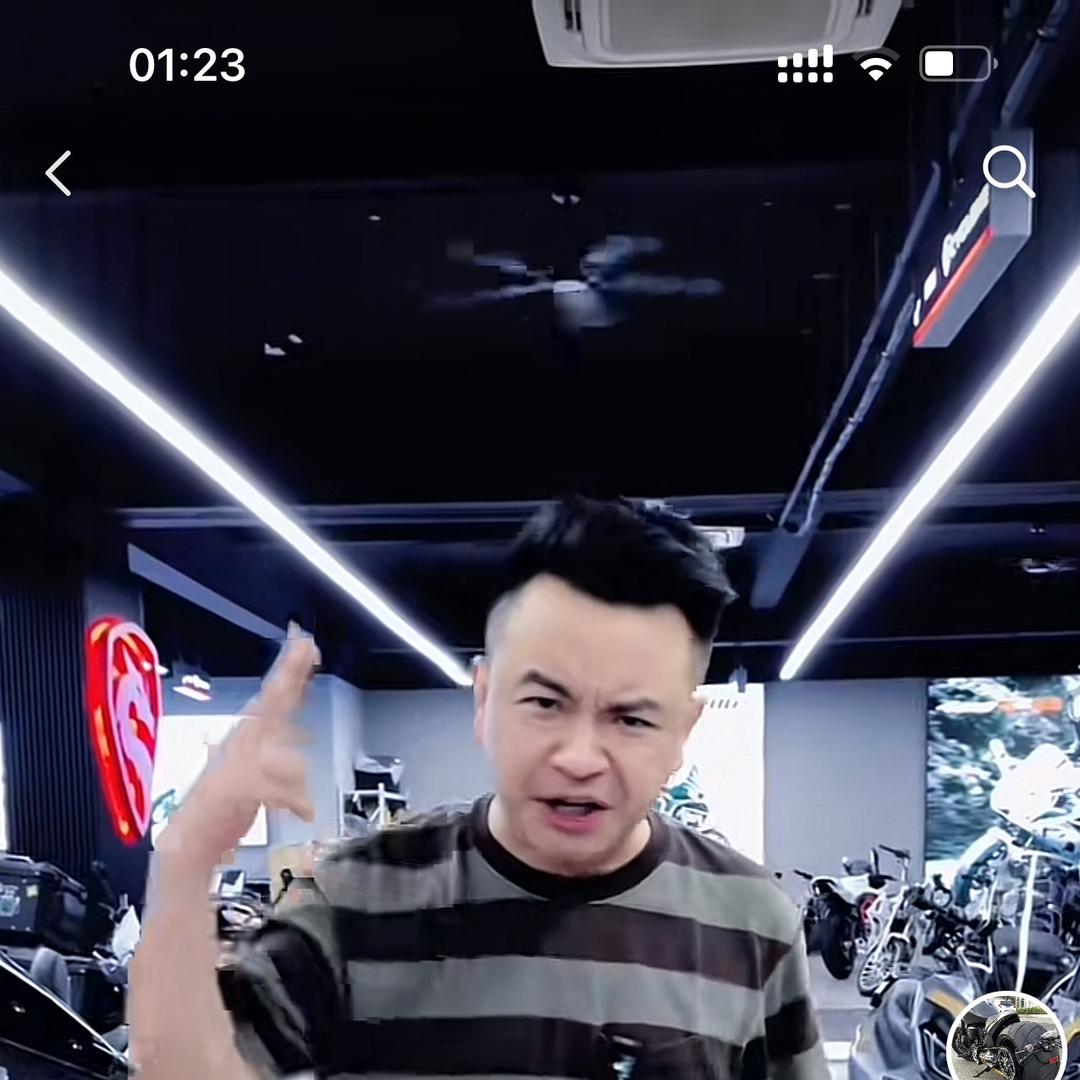Open search with the magnifier icon
The height and width of the screenshot is (1080, 1080).
pyautogui.click(x=1007, y=171)
